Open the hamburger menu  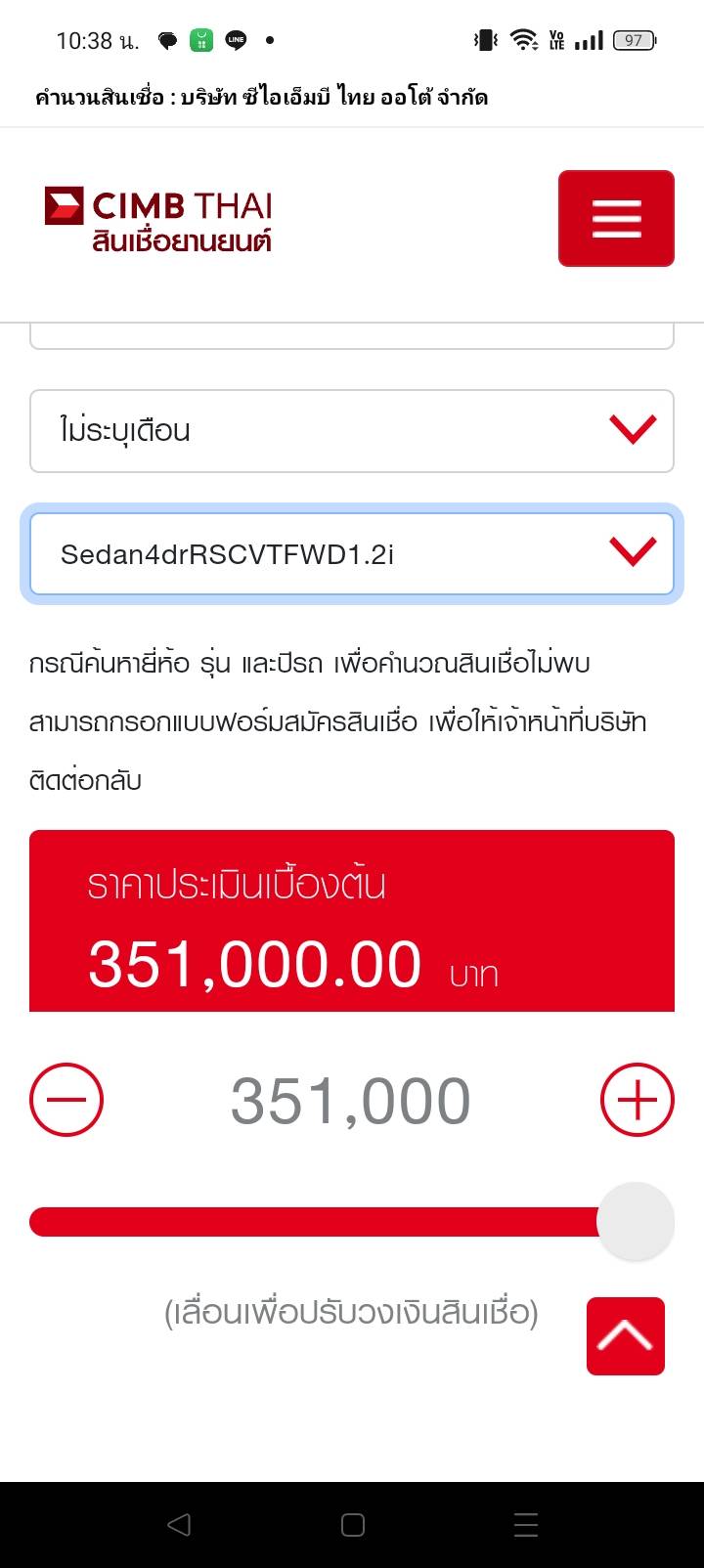[x=616, y=218]
